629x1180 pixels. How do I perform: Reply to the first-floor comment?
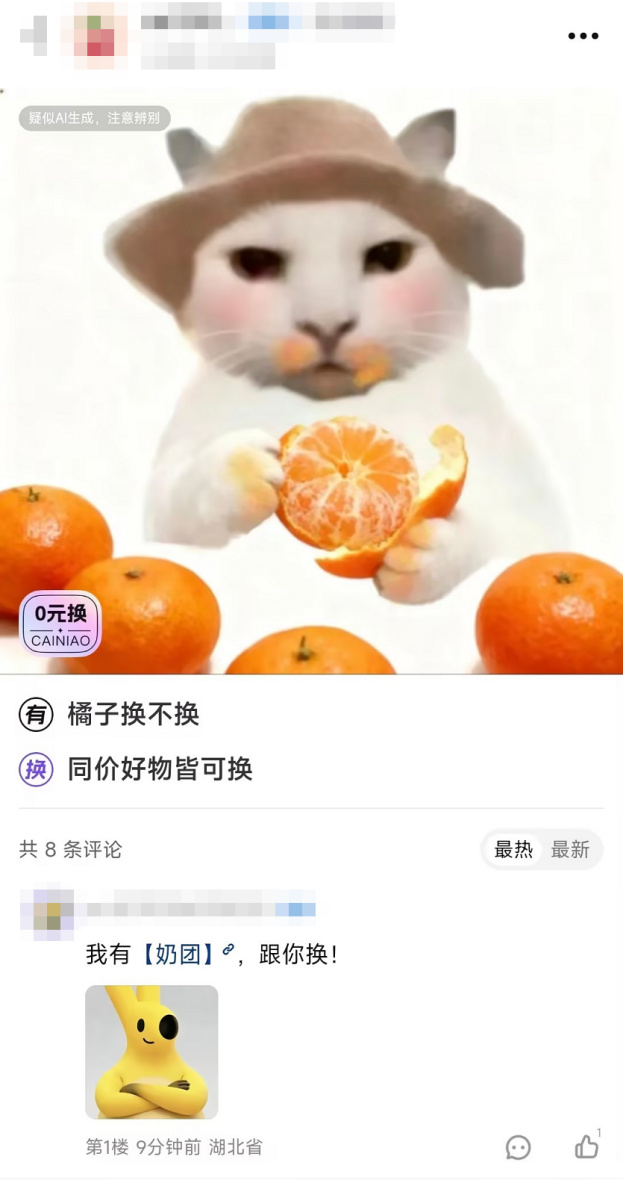(x=518, y=1147)
